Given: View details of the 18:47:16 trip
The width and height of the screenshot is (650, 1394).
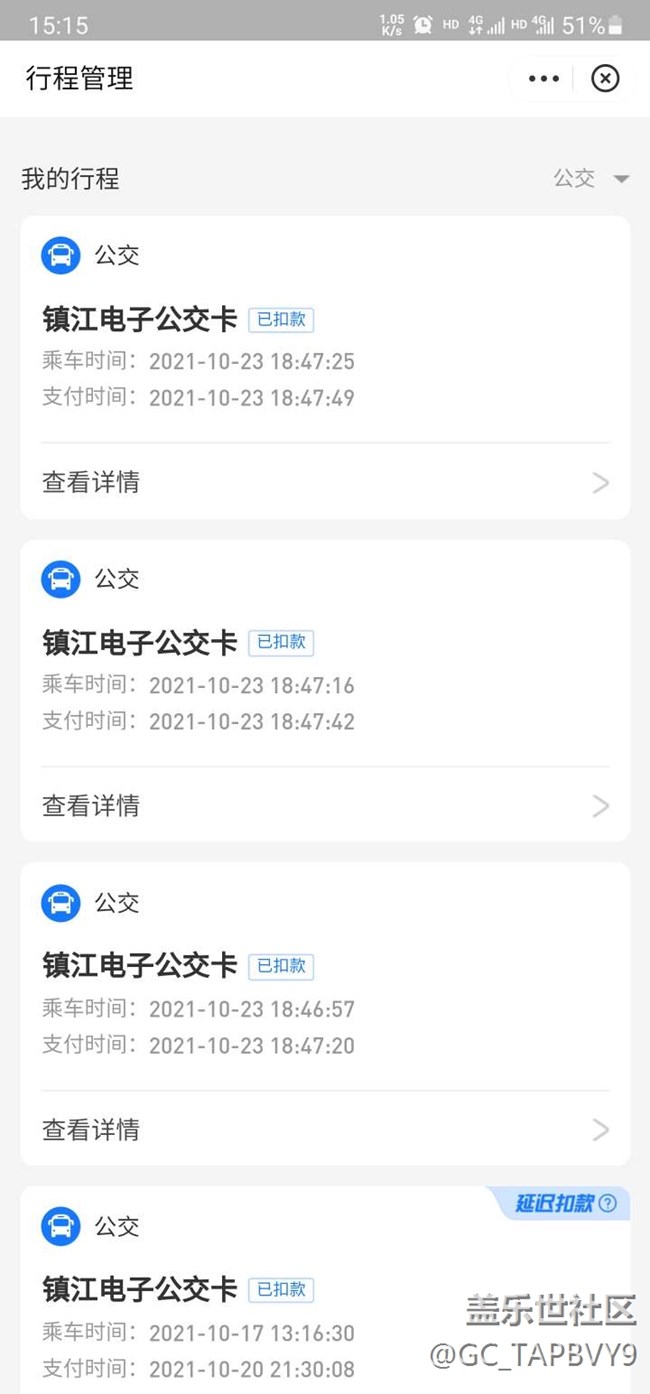Looking at the screenshot, I should (325, 806).
